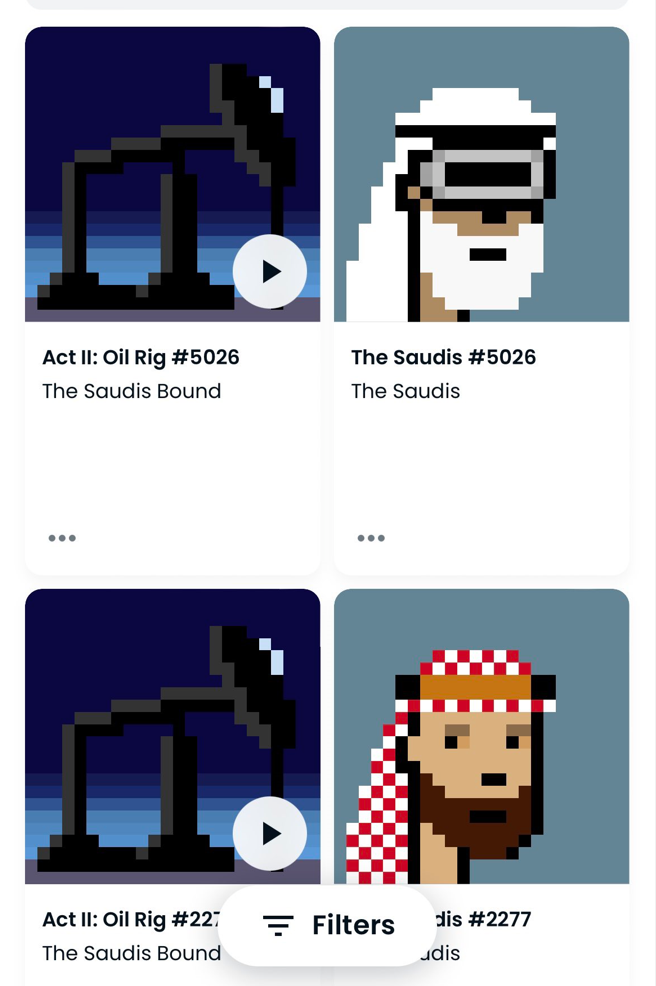Play the Oil Rig #2277 video
Viewport: 656px width, 986px height.
(270, 833)
